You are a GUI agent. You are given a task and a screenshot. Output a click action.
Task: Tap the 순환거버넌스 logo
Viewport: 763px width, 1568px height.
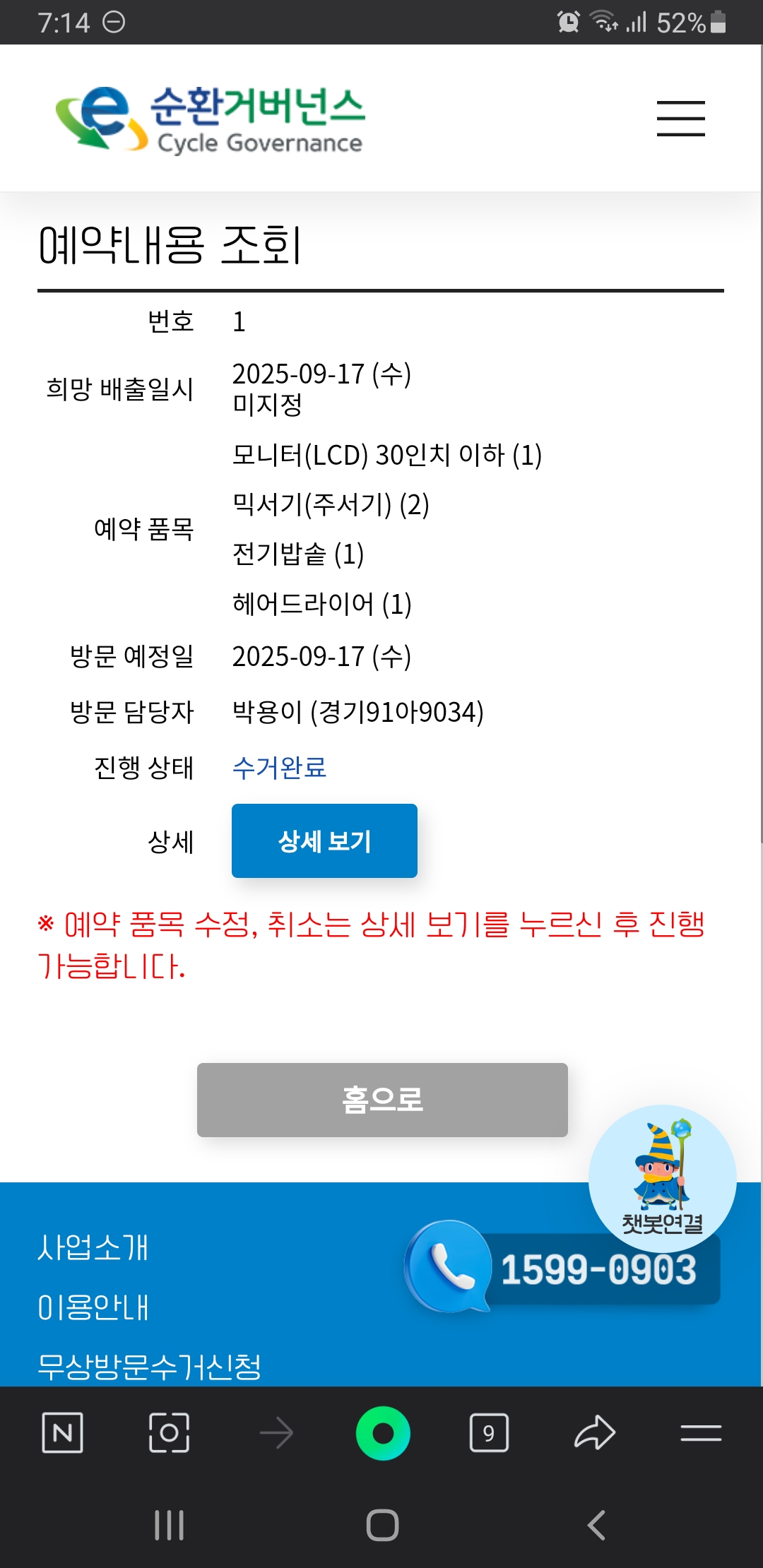(x=210, y=119)
